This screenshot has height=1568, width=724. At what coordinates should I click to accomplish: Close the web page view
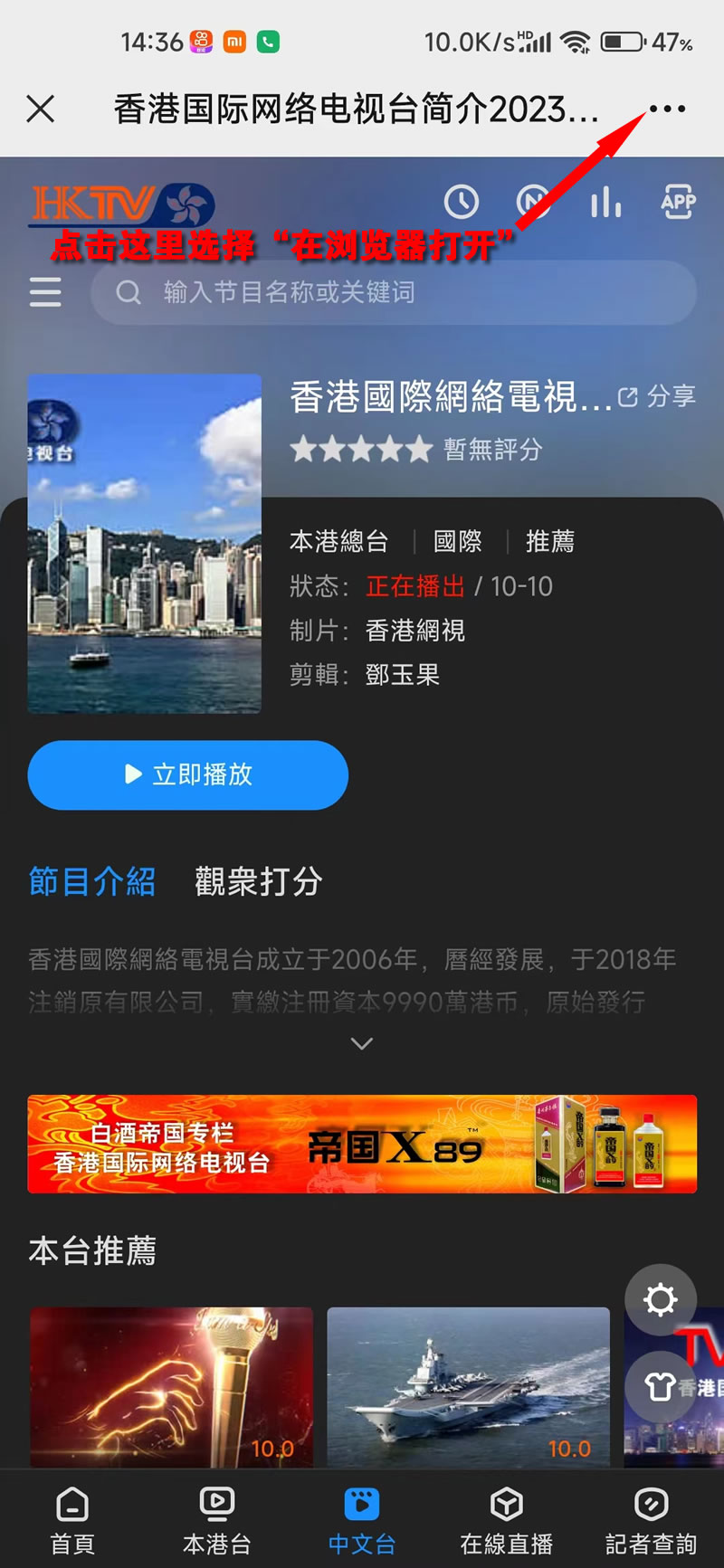[x=41, y=109]
